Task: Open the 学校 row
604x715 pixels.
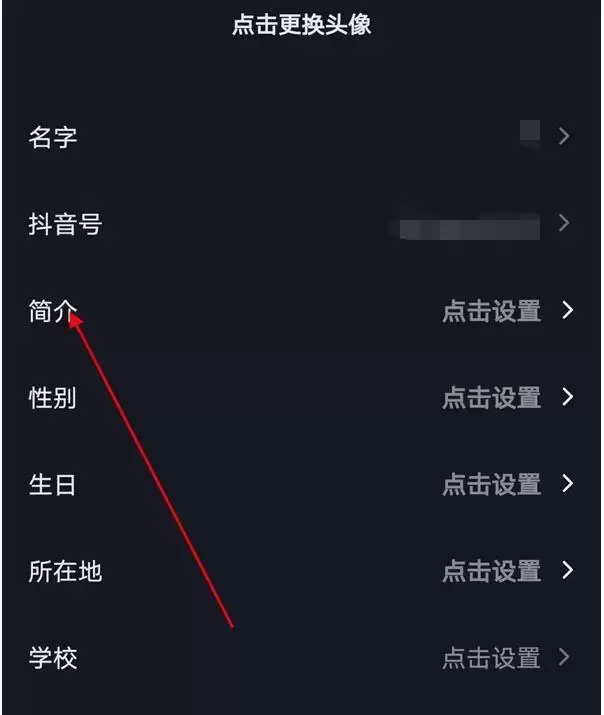Action: click(300, 658)
